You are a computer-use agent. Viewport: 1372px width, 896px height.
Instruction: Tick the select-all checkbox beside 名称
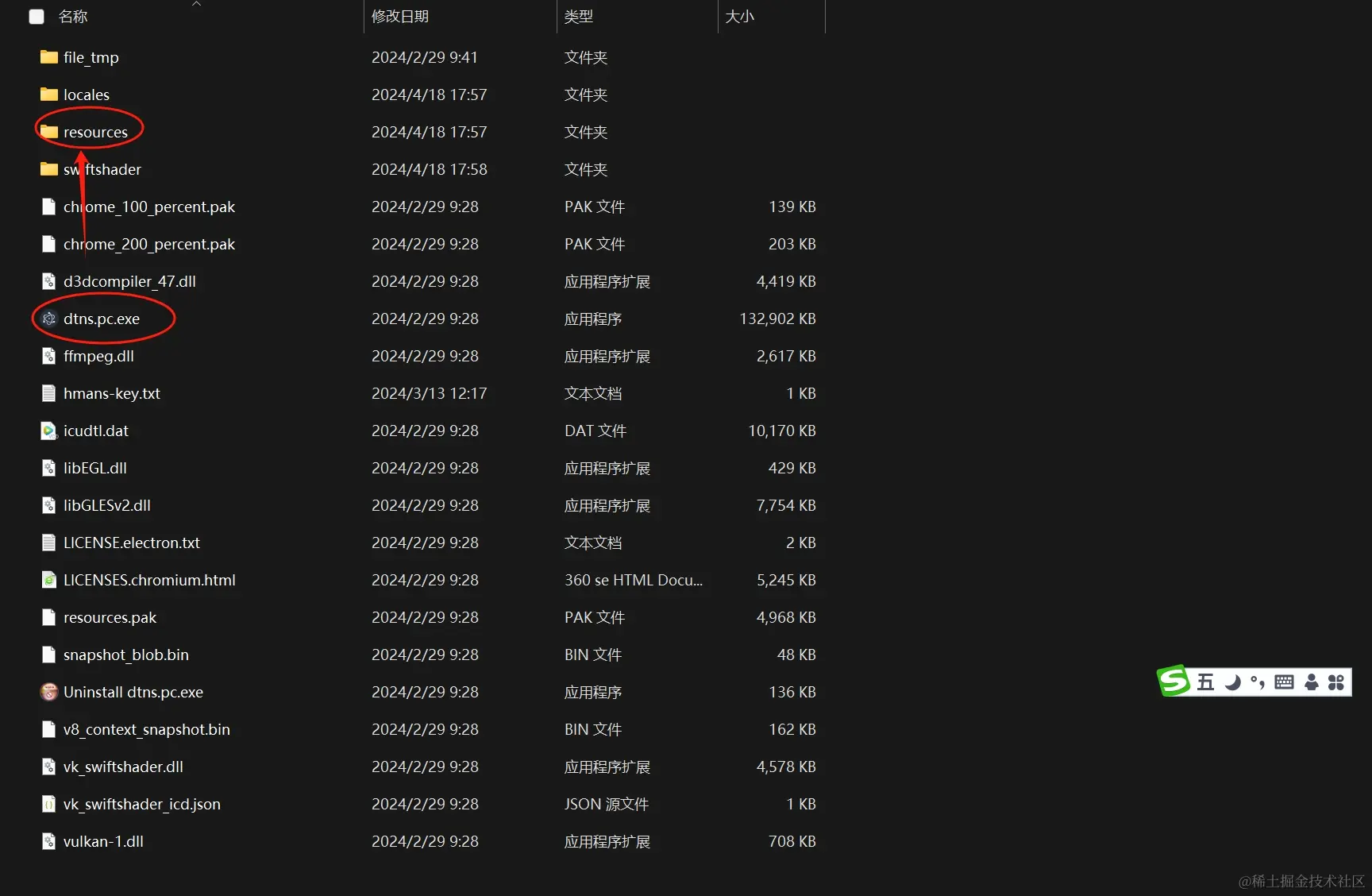(37, 17)
